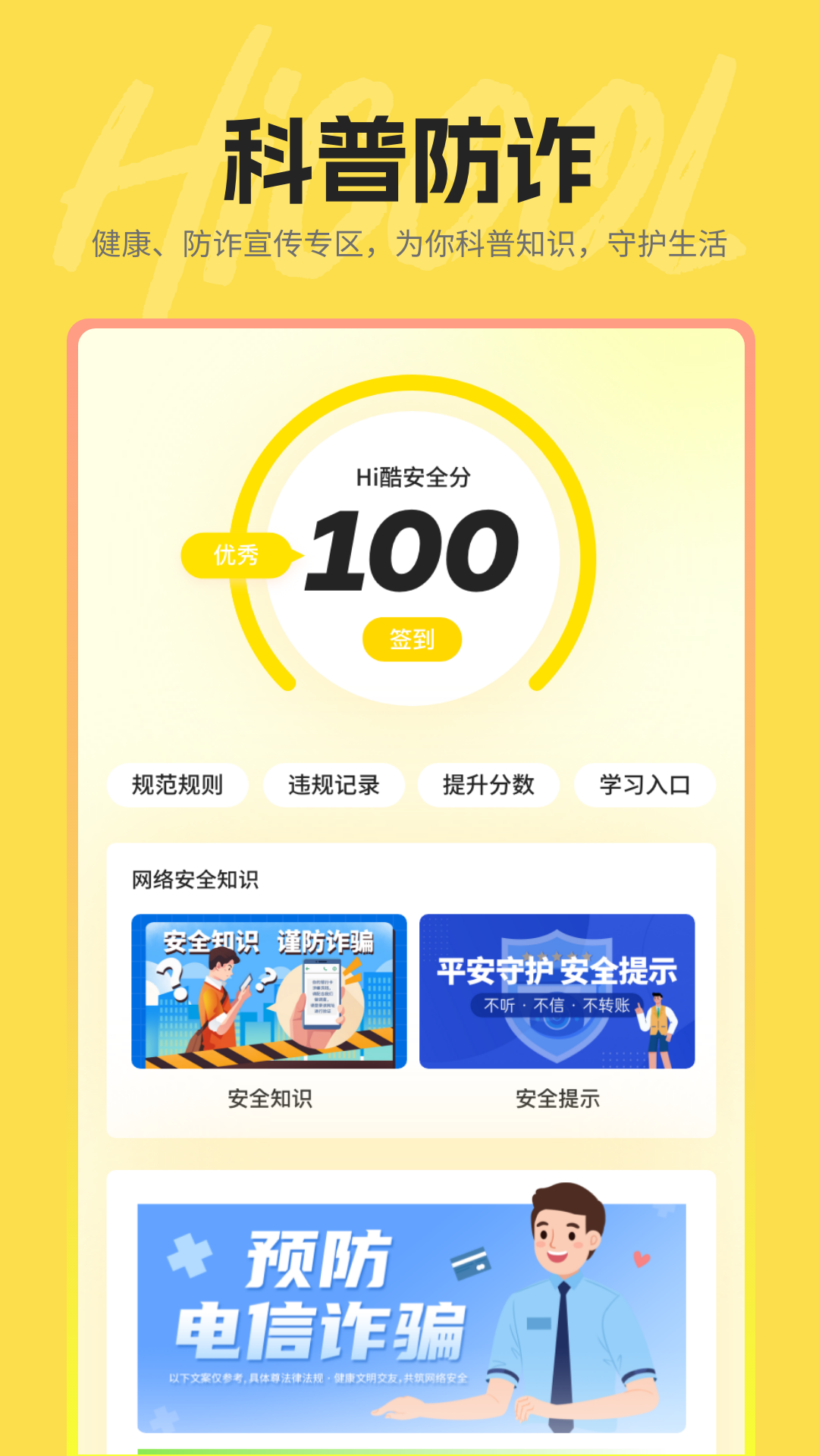Open the 安全知识 safety knowledge video
The height and width of the screenshot is (1456, 819).
coord(270,991)
